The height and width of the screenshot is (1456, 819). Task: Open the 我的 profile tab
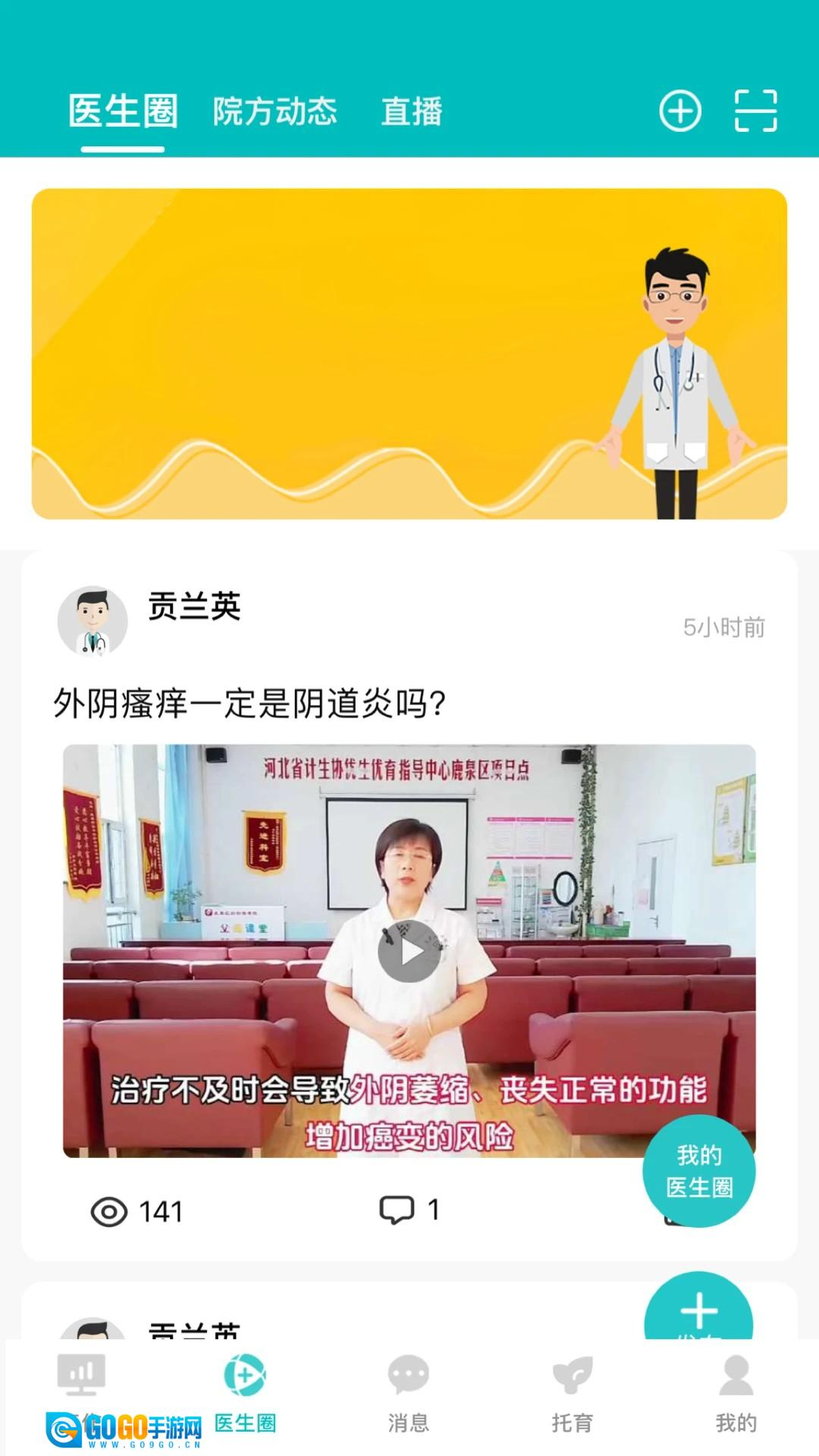736,1395
